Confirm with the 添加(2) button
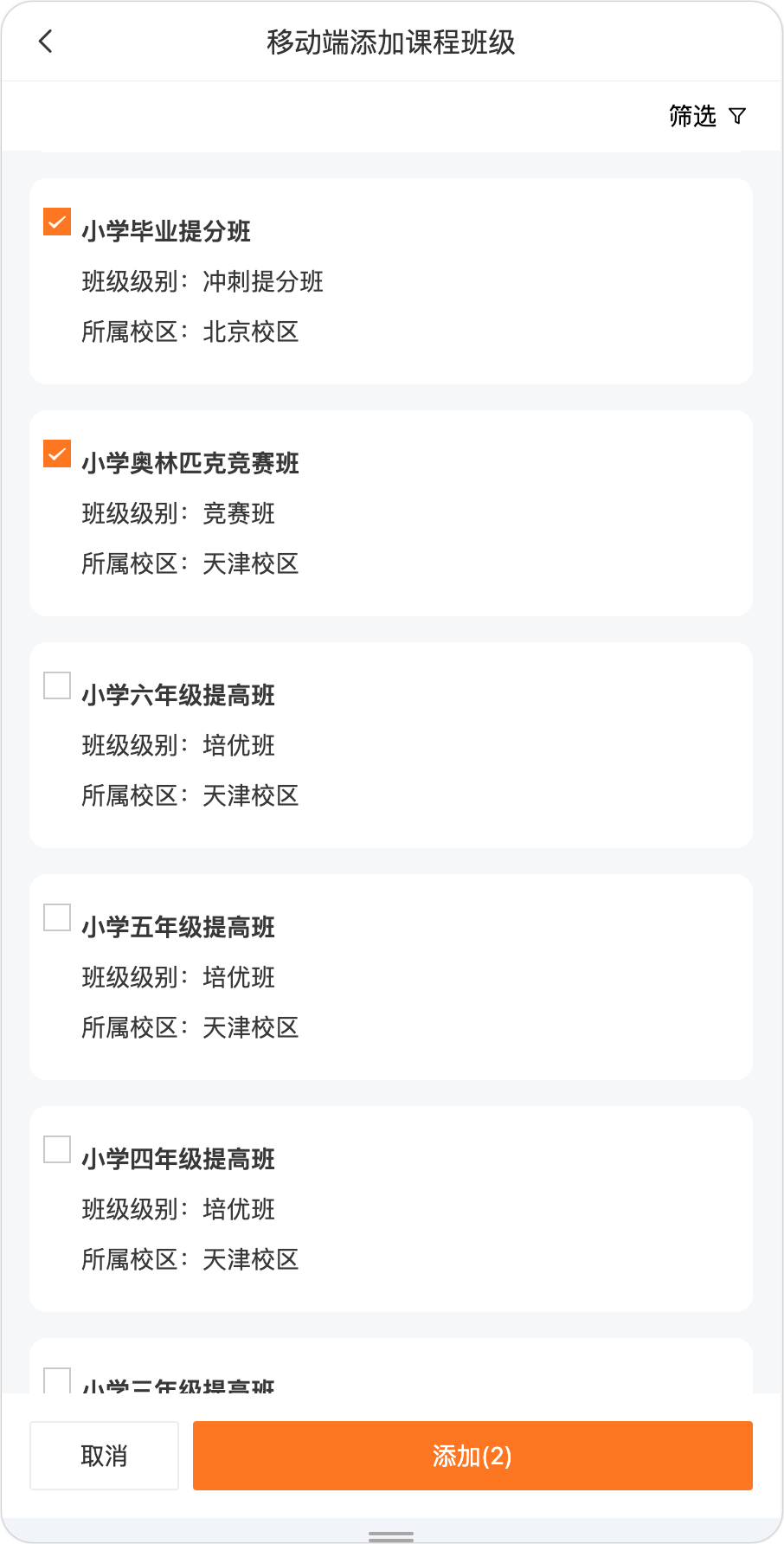 coord(472,1456)
